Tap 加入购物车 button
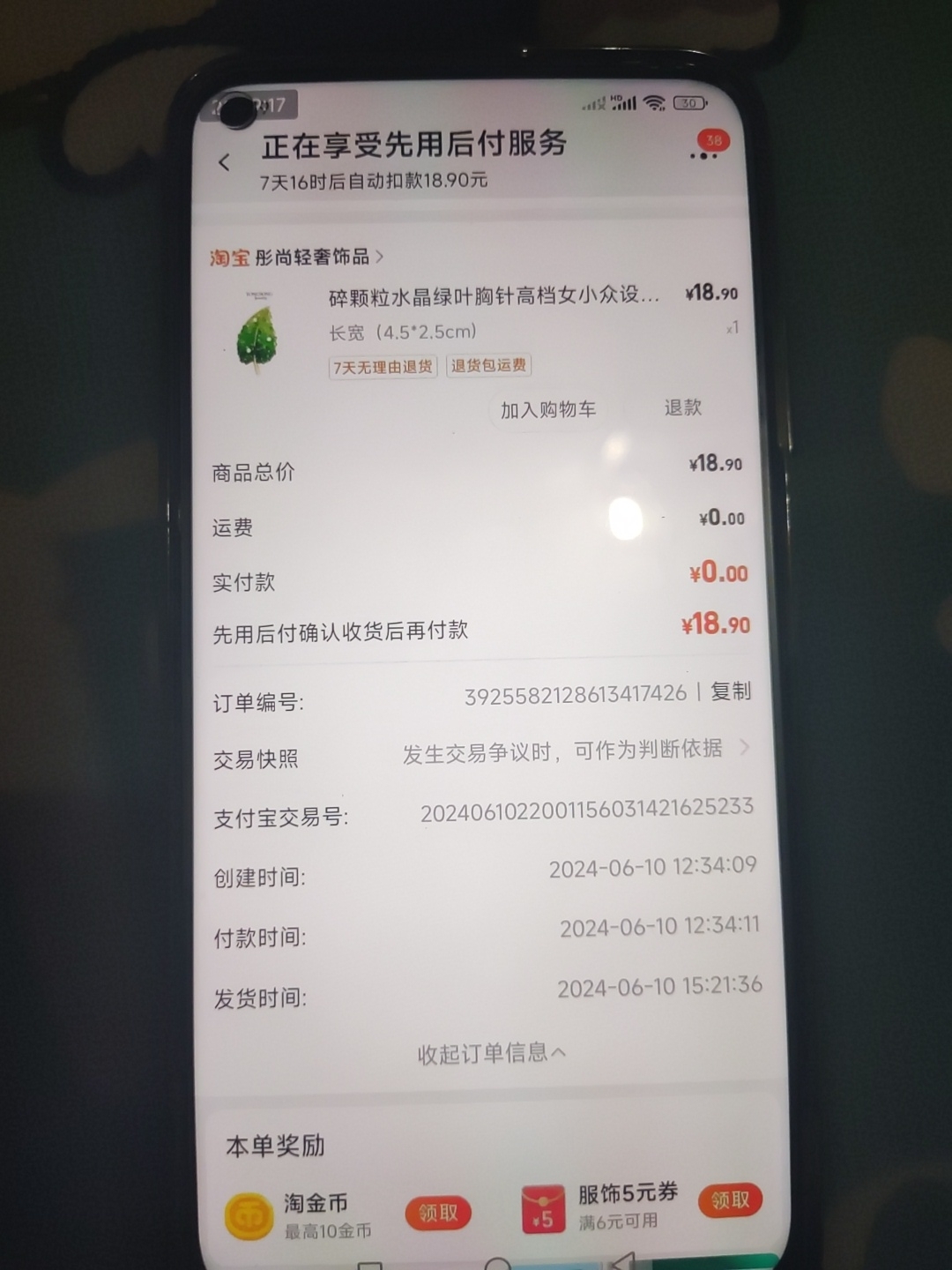952x1270 pixels. click(547, 410)
